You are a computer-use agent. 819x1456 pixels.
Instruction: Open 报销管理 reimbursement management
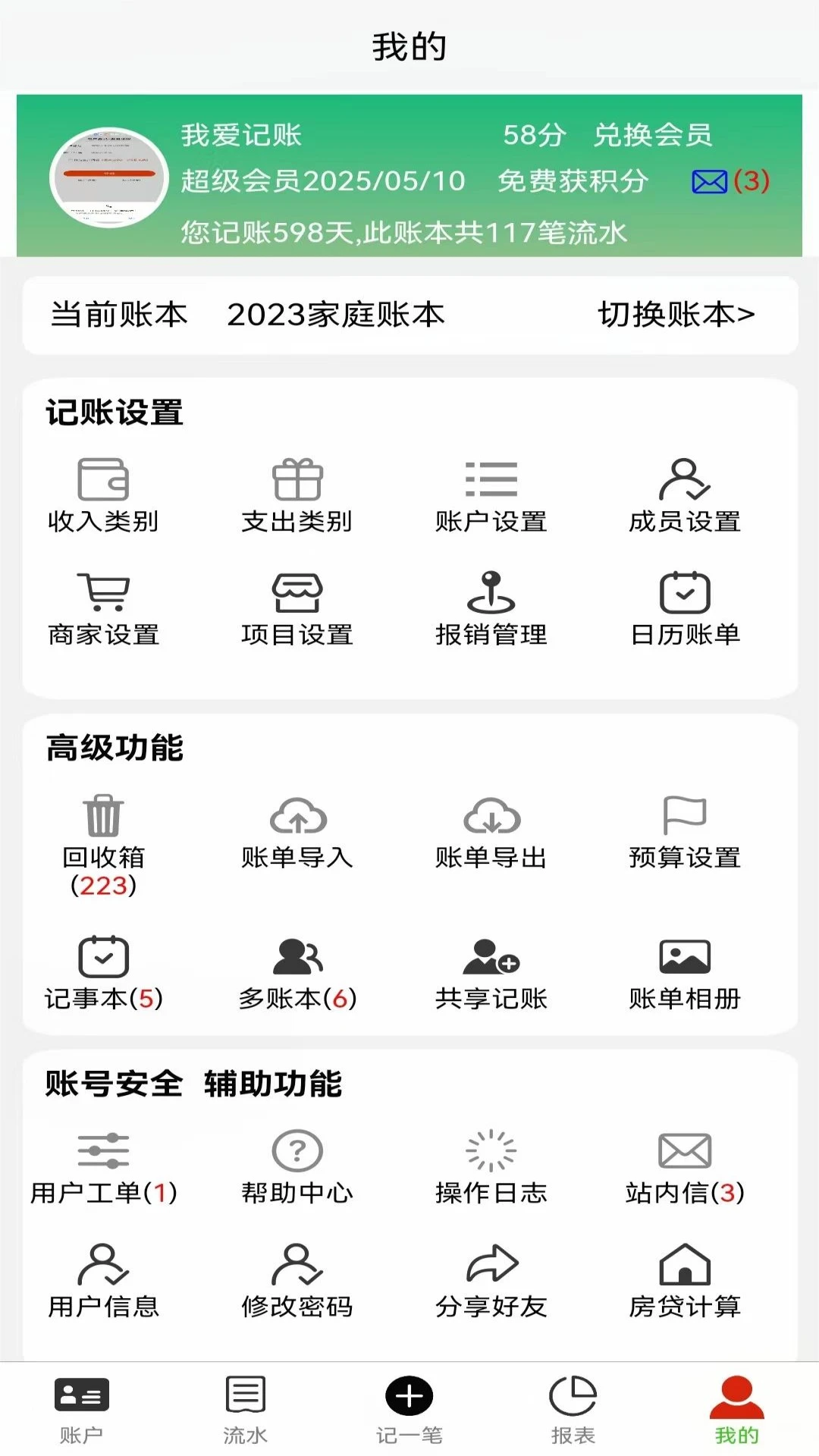[491, 607]
